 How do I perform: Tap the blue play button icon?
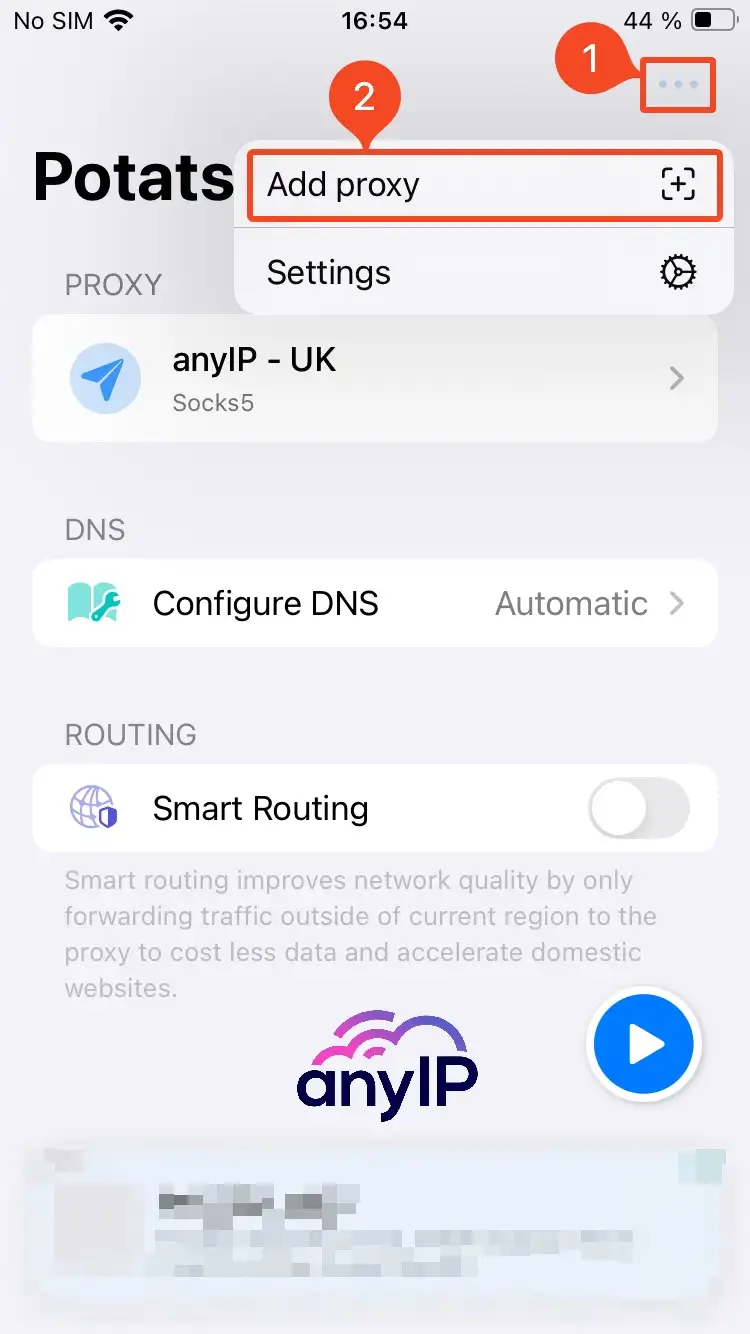[x=644, y=1043]
